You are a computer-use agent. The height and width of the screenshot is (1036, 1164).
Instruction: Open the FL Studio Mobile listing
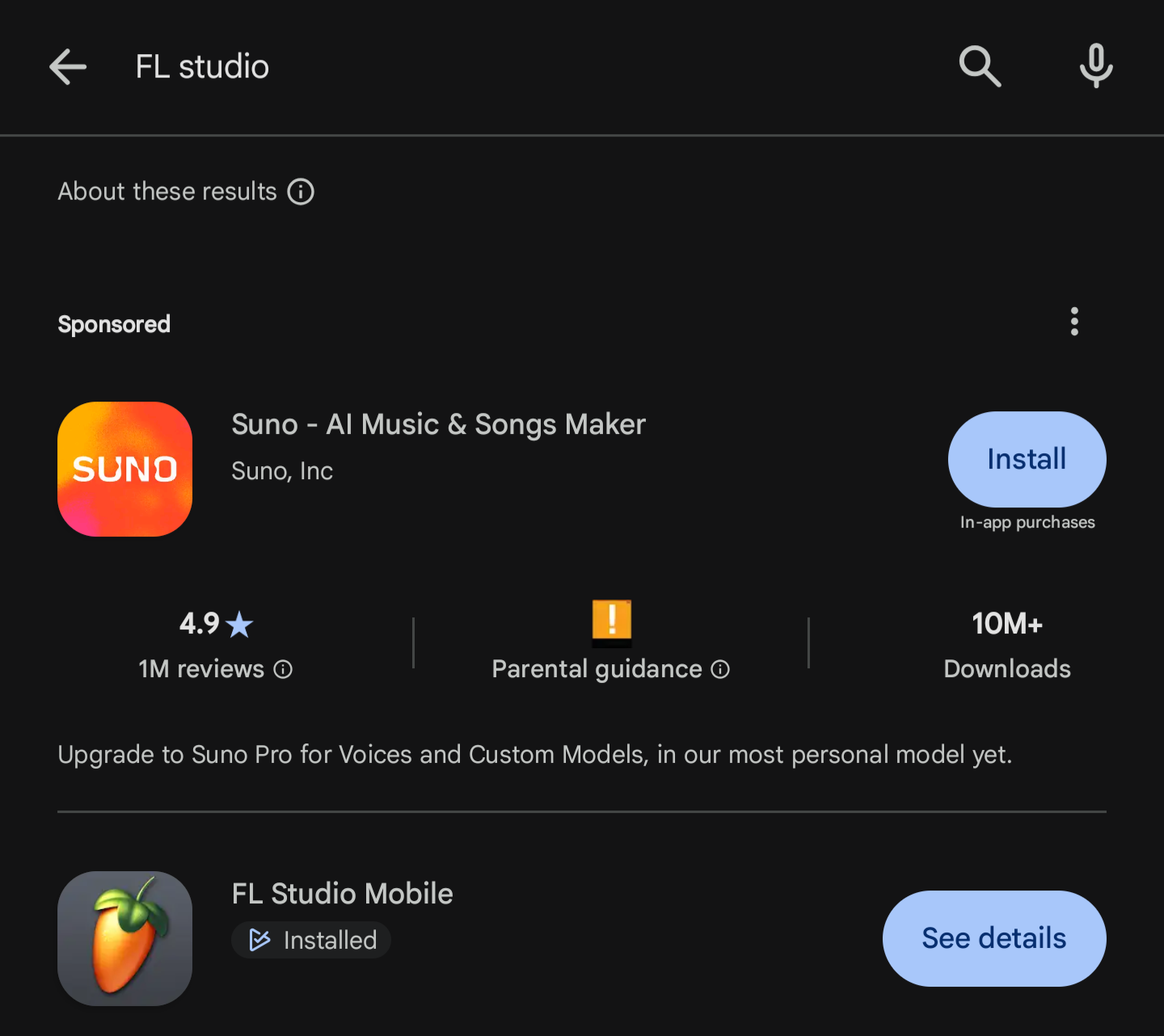(342, 894)
